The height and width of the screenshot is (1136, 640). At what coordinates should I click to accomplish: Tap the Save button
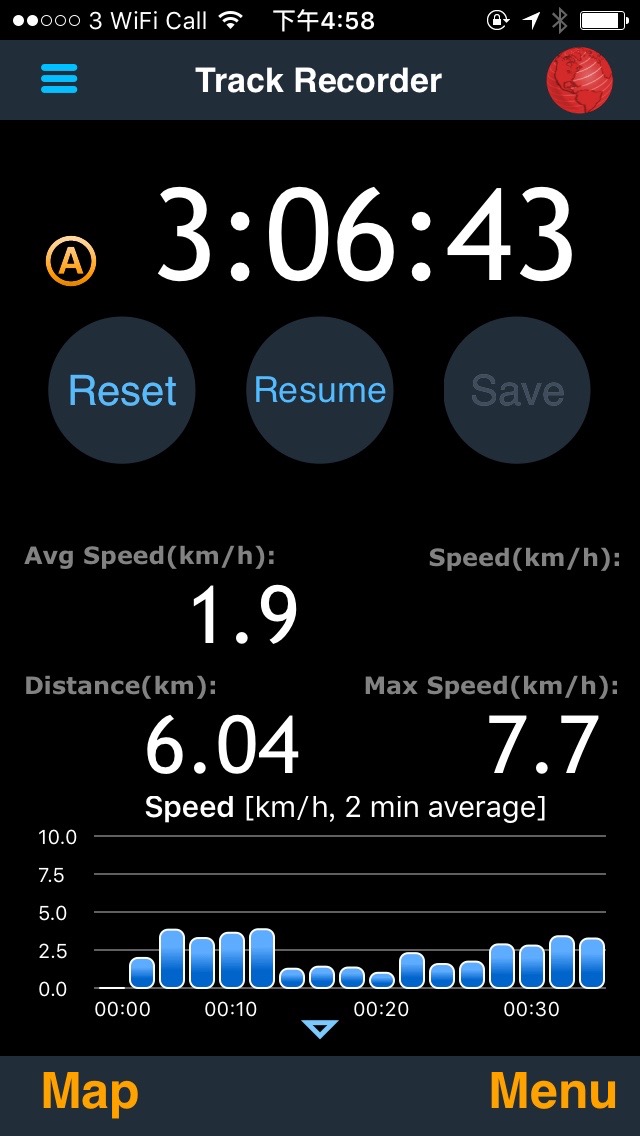click(518, 390)
